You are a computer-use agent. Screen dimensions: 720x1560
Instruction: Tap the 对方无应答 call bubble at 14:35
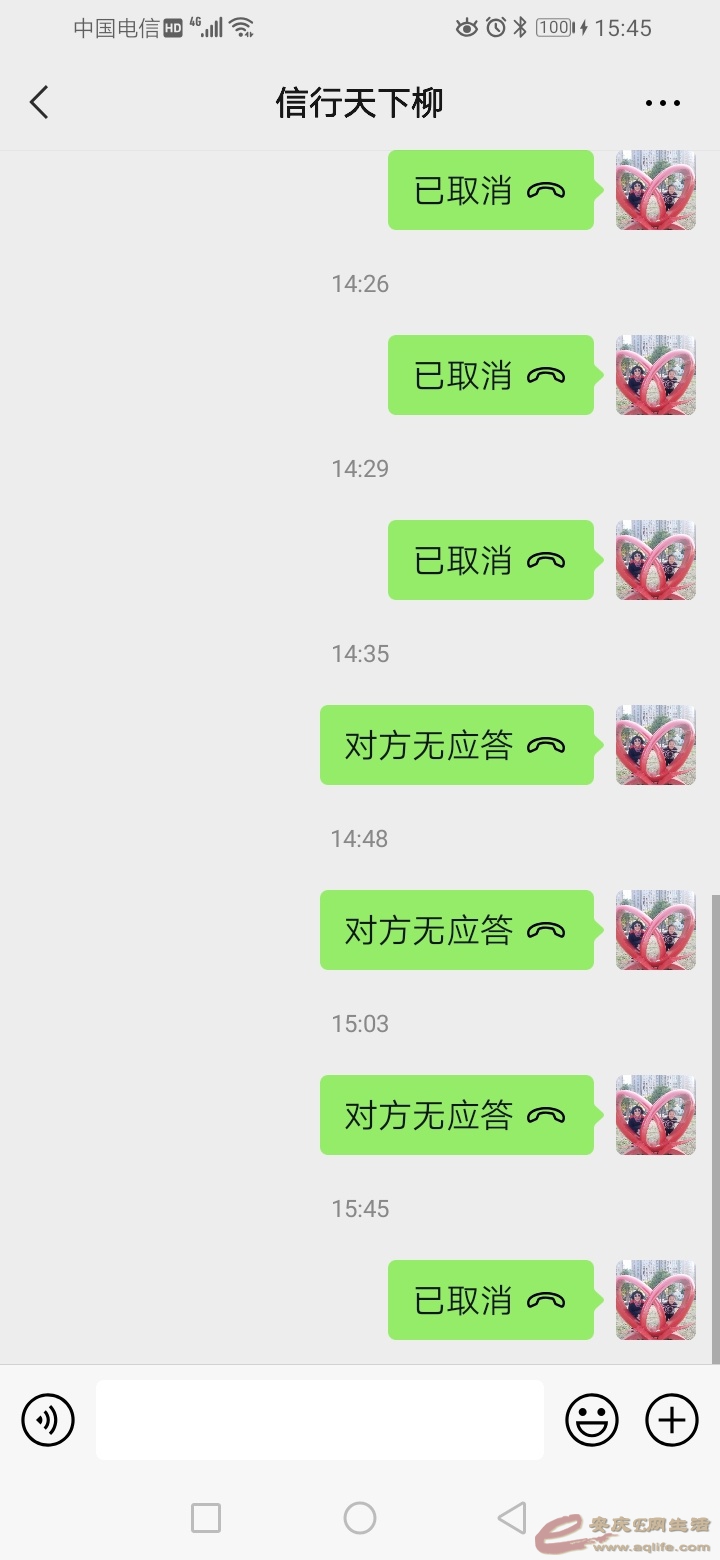pos(457,745)
